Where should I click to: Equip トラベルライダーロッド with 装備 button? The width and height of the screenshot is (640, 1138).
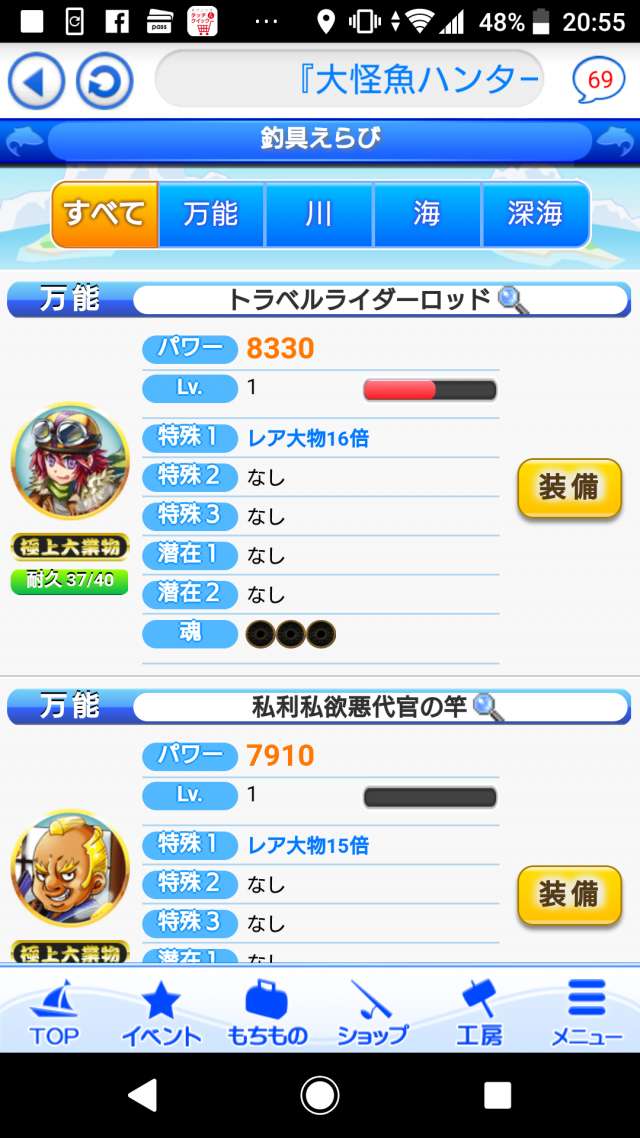568,487
